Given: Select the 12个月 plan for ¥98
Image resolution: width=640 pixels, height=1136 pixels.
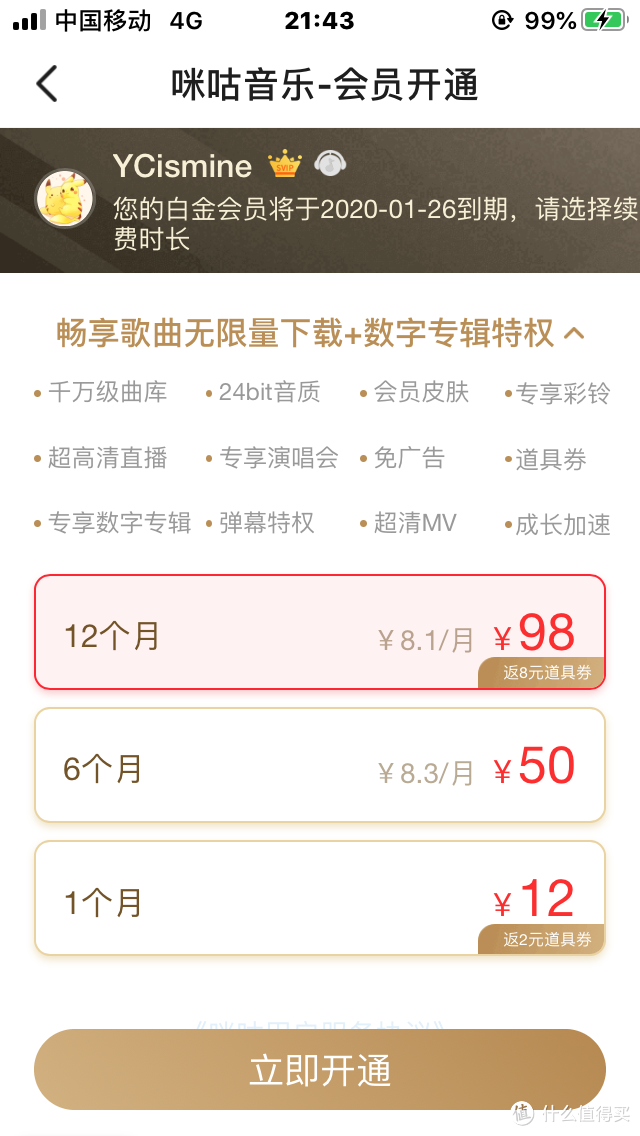Looking at the screenshot, I should pos(320,632).
